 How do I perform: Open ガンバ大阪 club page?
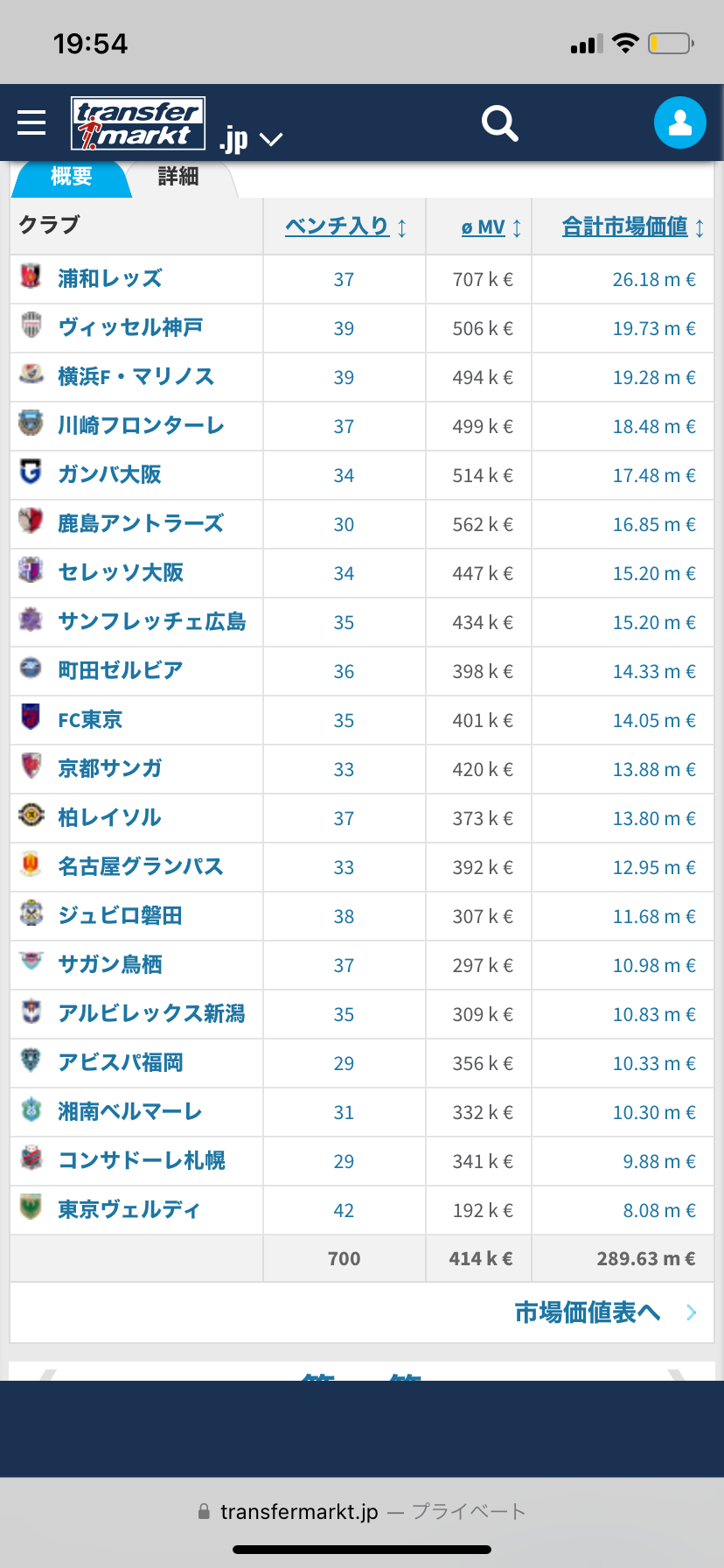coord(109,474)
